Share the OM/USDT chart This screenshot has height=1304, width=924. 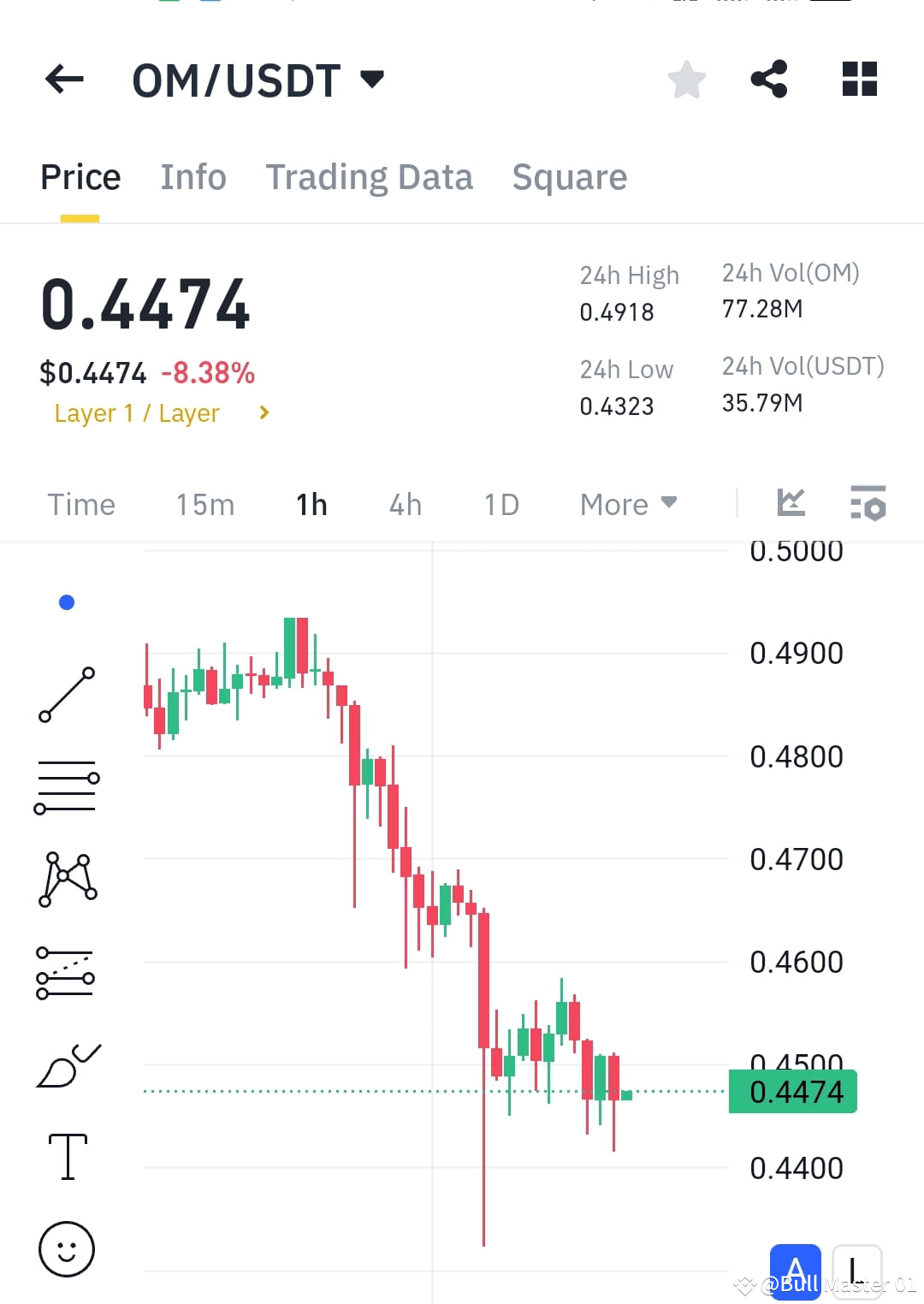pos(768,79)
